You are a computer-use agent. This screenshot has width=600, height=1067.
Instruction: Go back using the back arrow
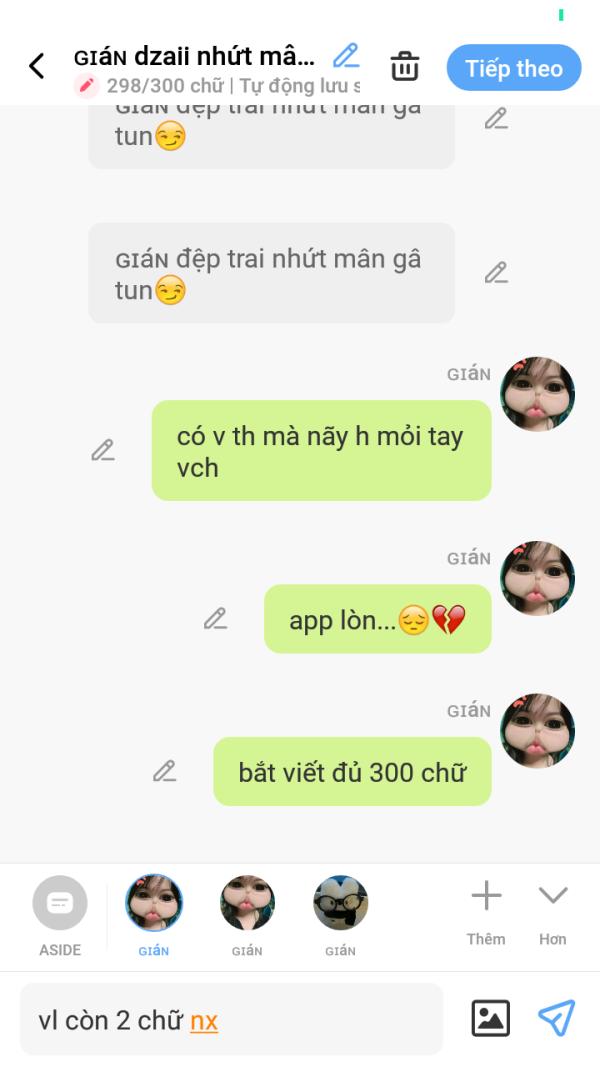pos(37,67)
